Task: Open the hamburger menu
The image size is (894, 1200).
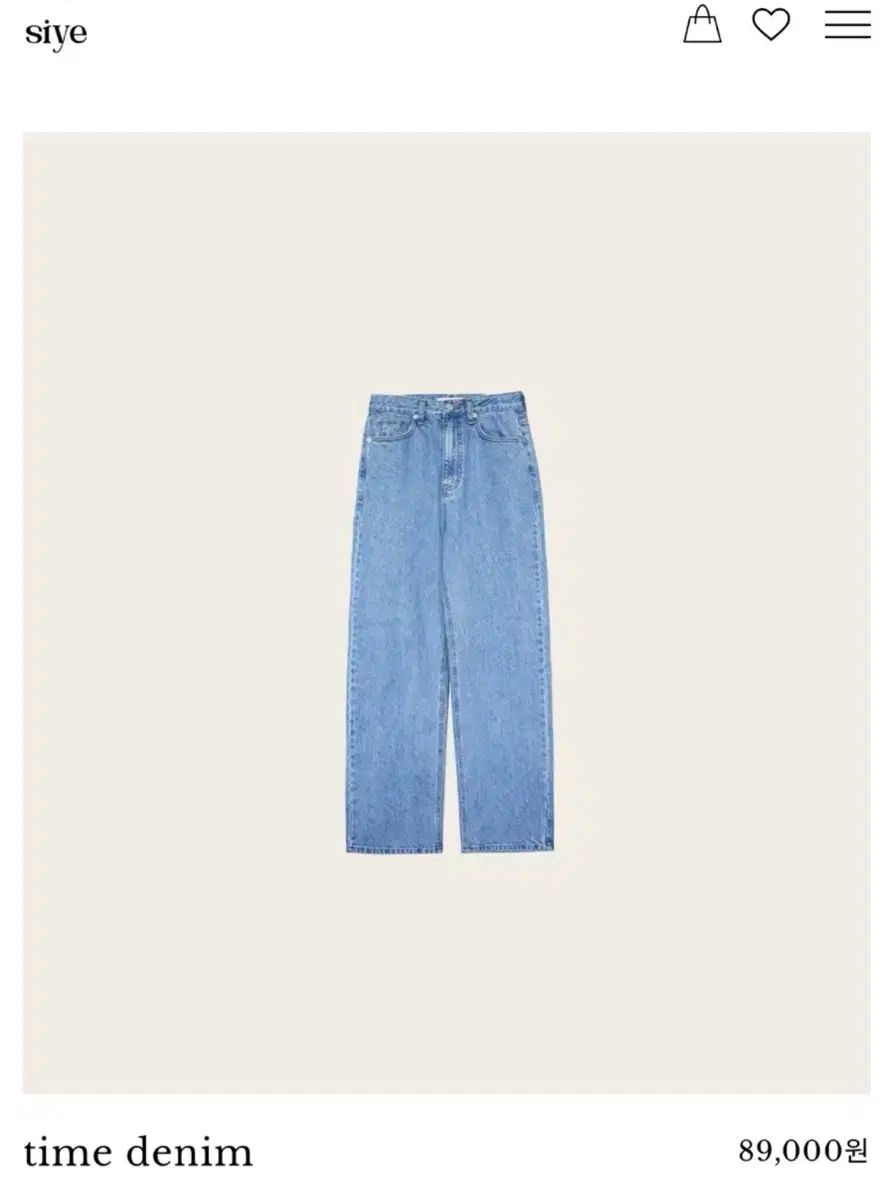Action: click(x=847, y=25)
